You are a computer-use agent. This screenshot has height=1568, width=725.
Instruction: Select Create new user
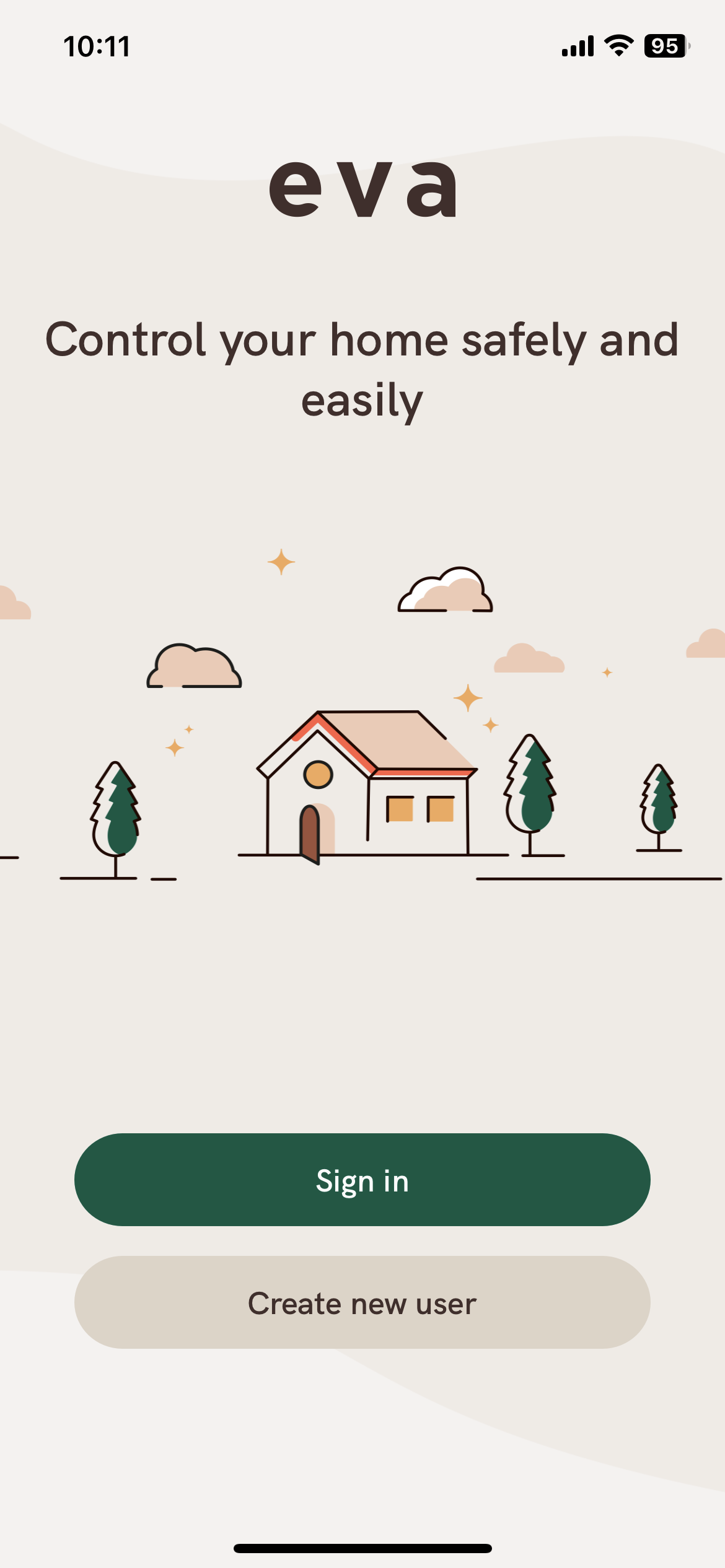click(362, 1302)
